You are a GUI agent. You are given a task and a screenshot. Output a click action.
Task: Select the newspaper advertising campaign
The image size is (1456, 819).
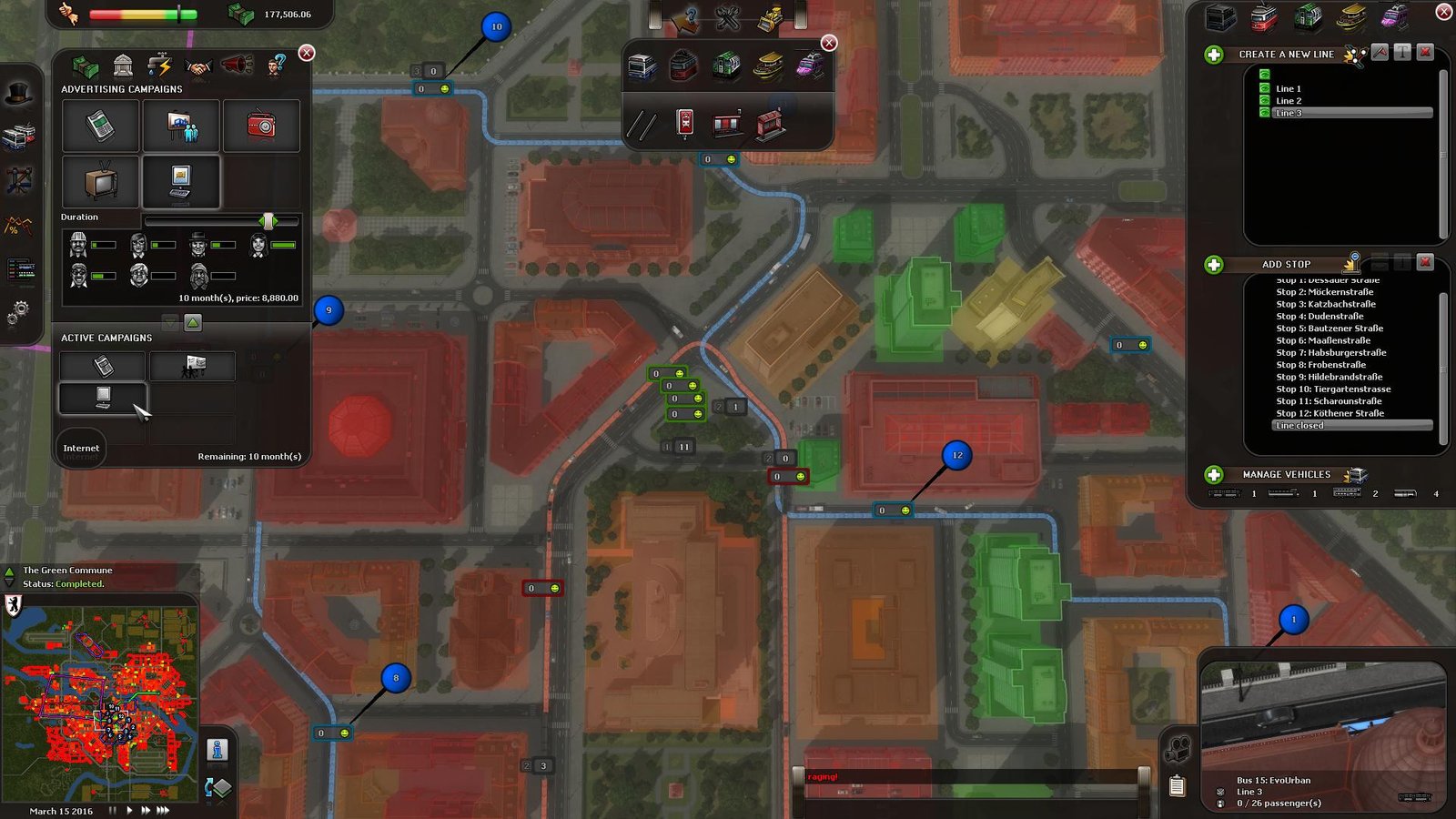[x=101, y=126]
